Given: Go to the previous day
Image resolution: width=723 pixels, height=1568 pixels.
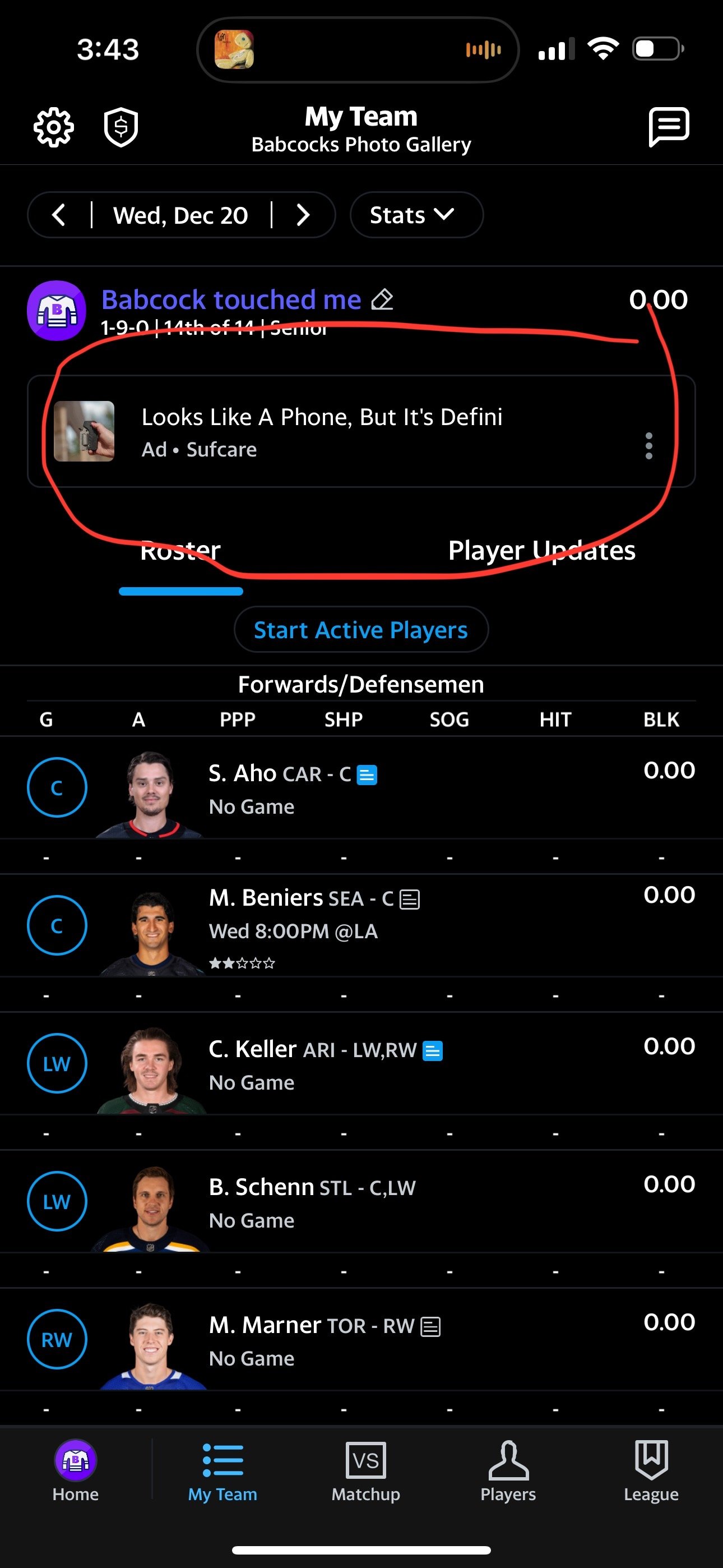Looking at the screenshot, I should [59, 215].
